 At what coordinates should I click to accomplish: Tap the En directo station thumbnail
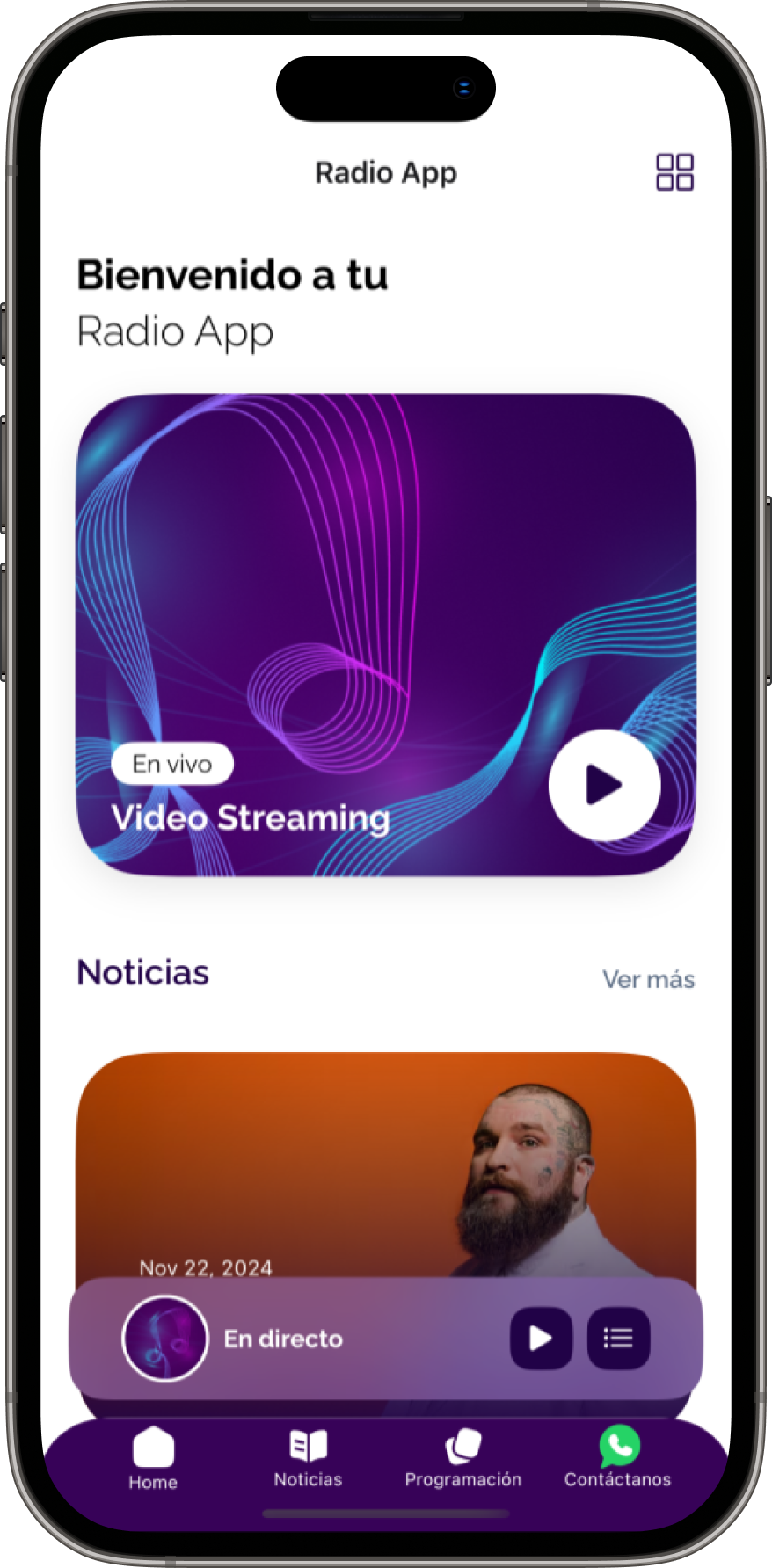pyautogui.click(x=165, y=1338)
